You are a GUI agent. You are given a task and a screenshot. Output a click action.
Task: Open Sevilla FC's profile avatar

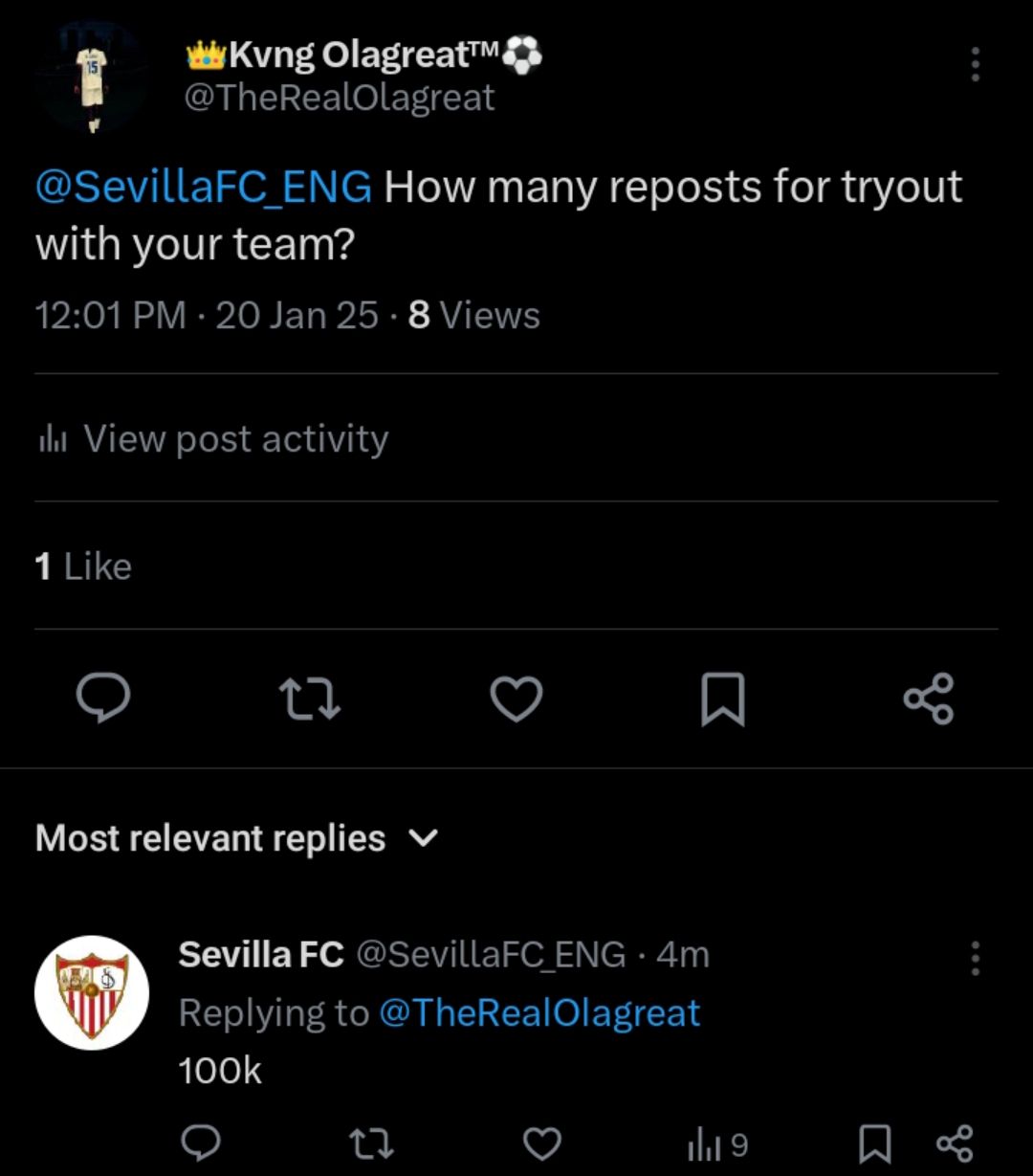pos(92,992)
